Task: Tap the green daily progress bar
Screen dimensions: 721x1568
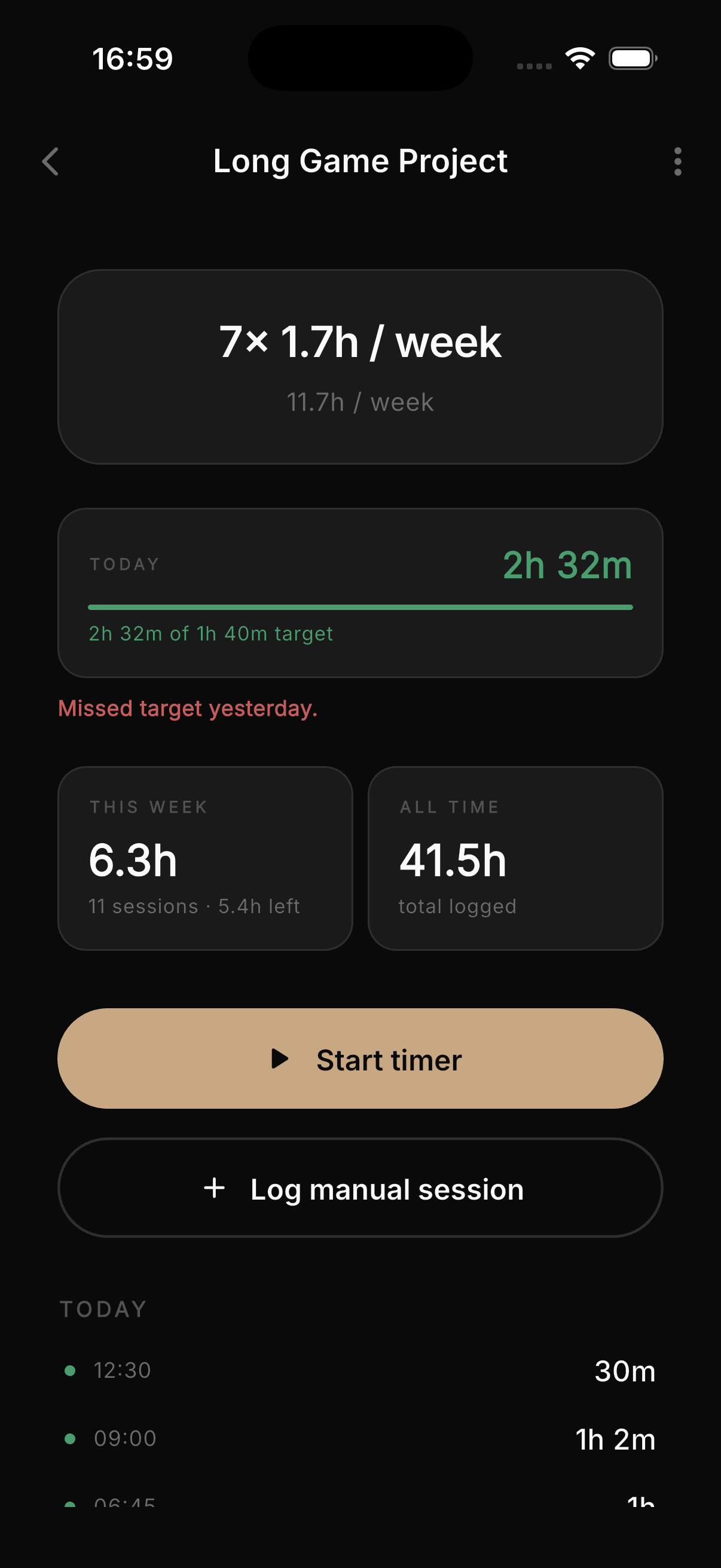Action: pyautogui.click(x=360, y=606)
